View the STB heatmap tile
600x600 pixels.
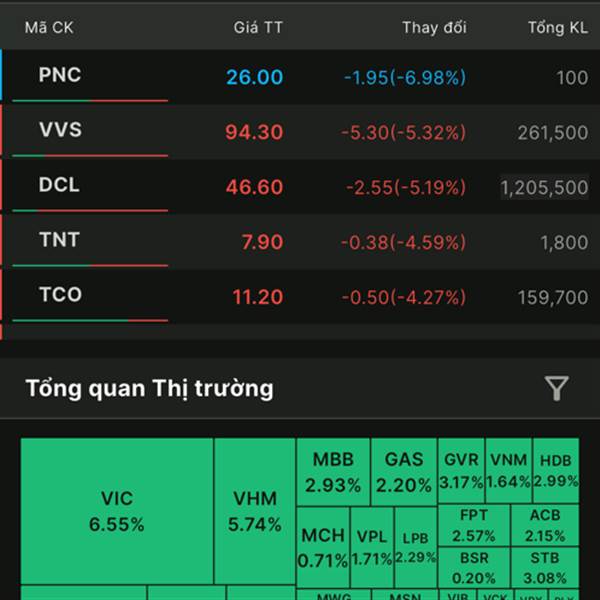tap(545, 567)
